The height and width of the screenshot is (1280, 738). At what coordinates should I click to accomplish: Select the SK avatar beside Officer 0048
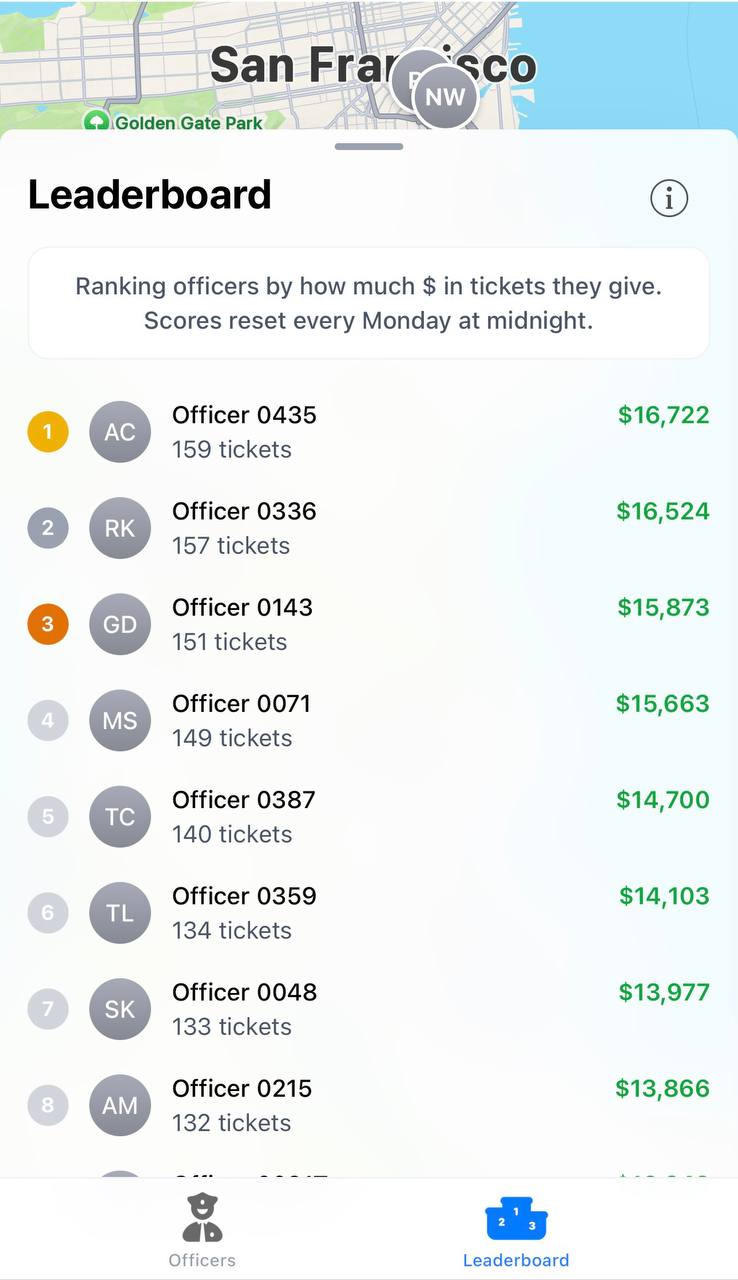click(x=120, y=1009)
